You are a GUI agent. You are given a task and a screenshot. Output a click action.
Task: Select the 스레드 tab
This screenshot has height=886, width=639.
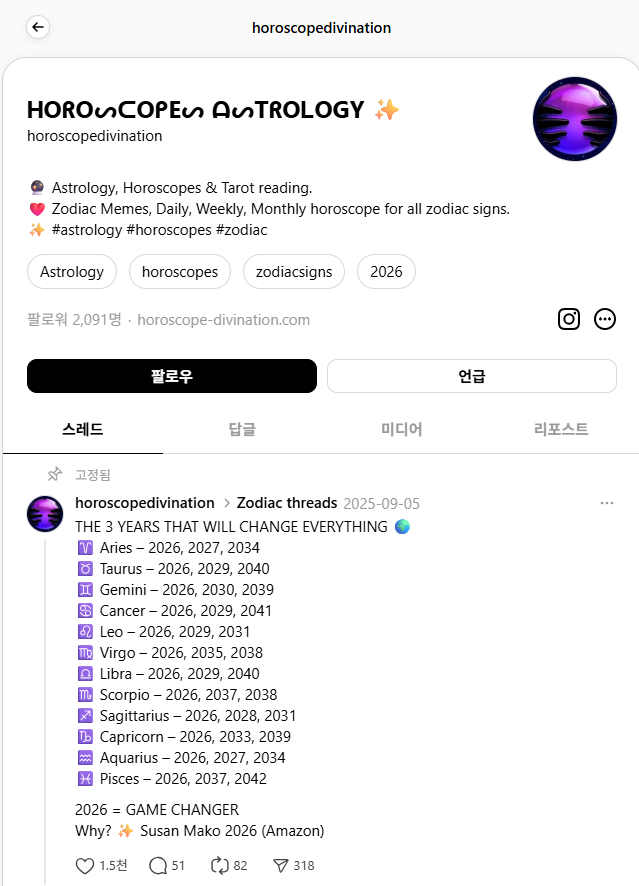coord(83,430)
